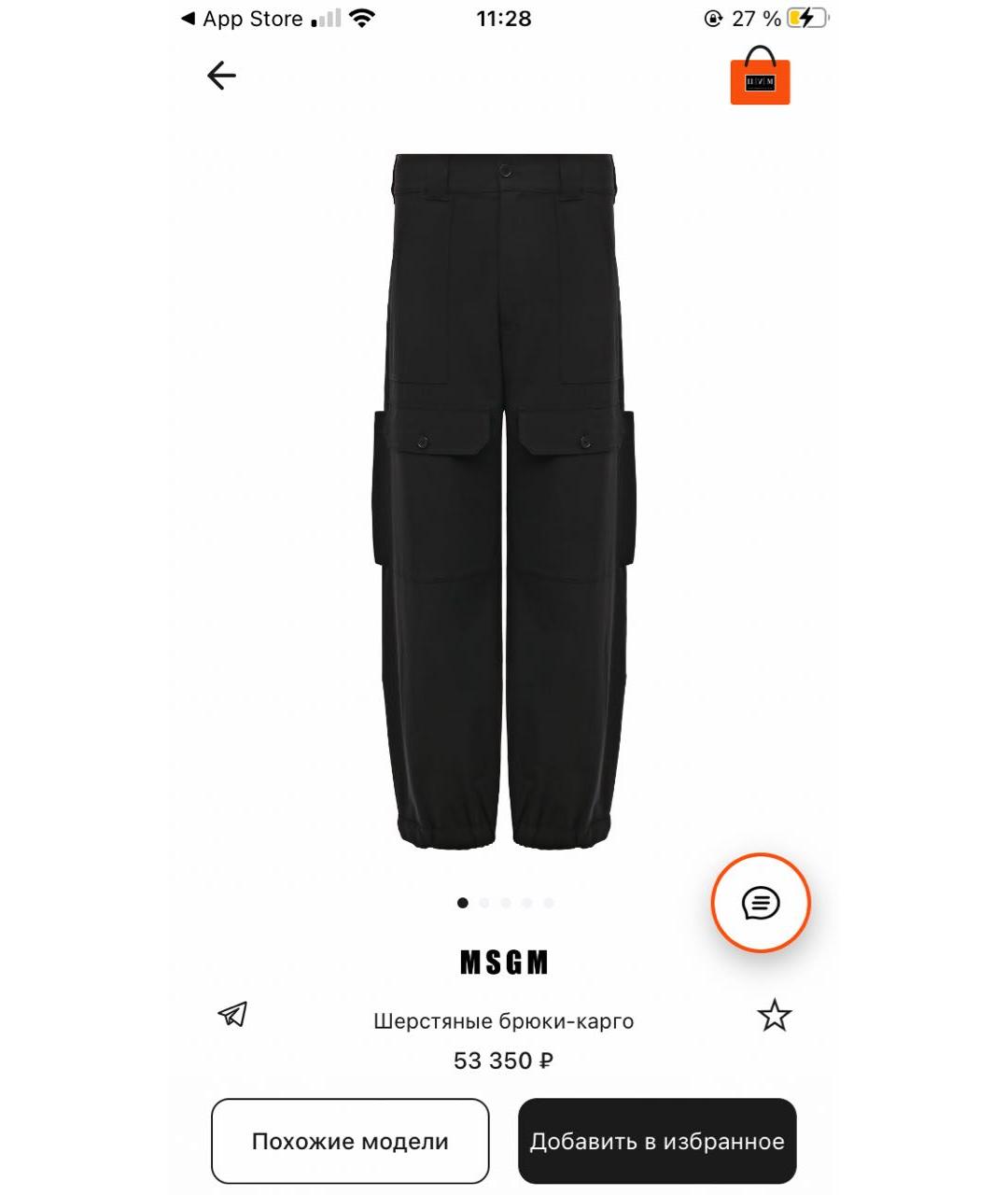Viewport: 1008px width, 1195px height.
Task: Tap the Похожие модели button
Action: point(350,1141)
